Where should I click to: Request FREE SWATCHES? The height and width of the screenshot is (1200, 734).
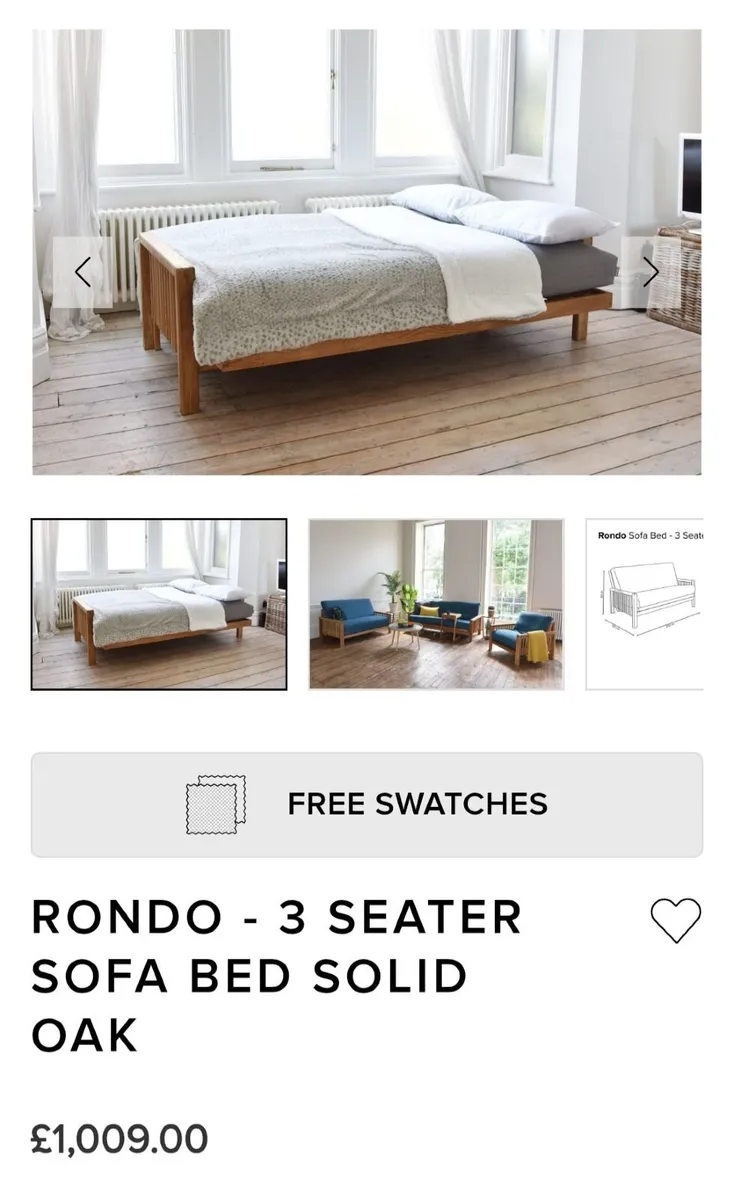367,804
